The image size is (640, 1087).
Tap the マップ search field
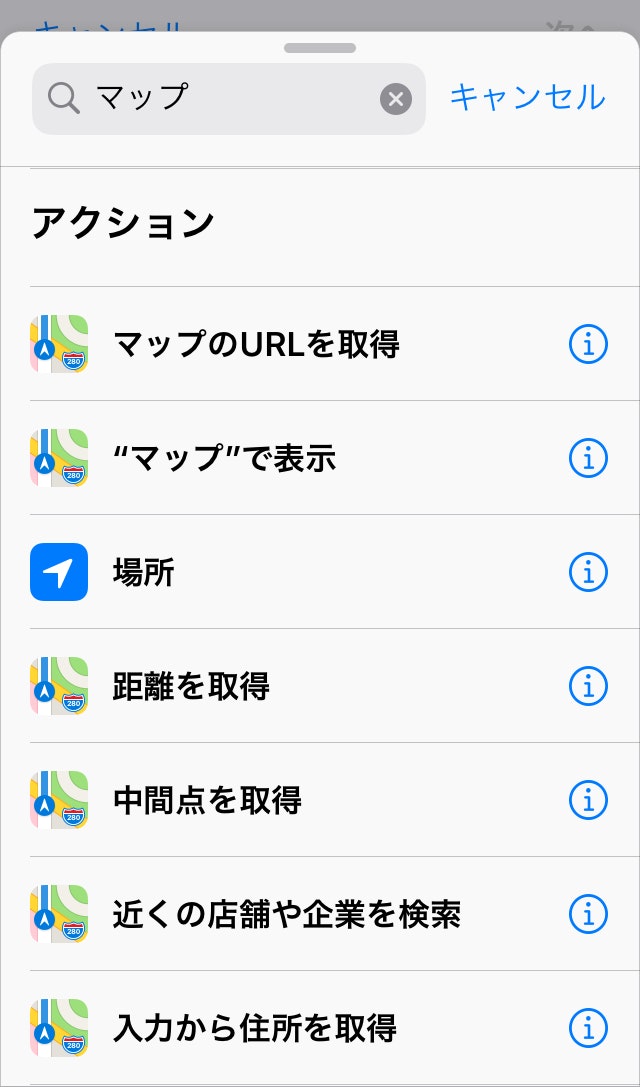[230, 98]
